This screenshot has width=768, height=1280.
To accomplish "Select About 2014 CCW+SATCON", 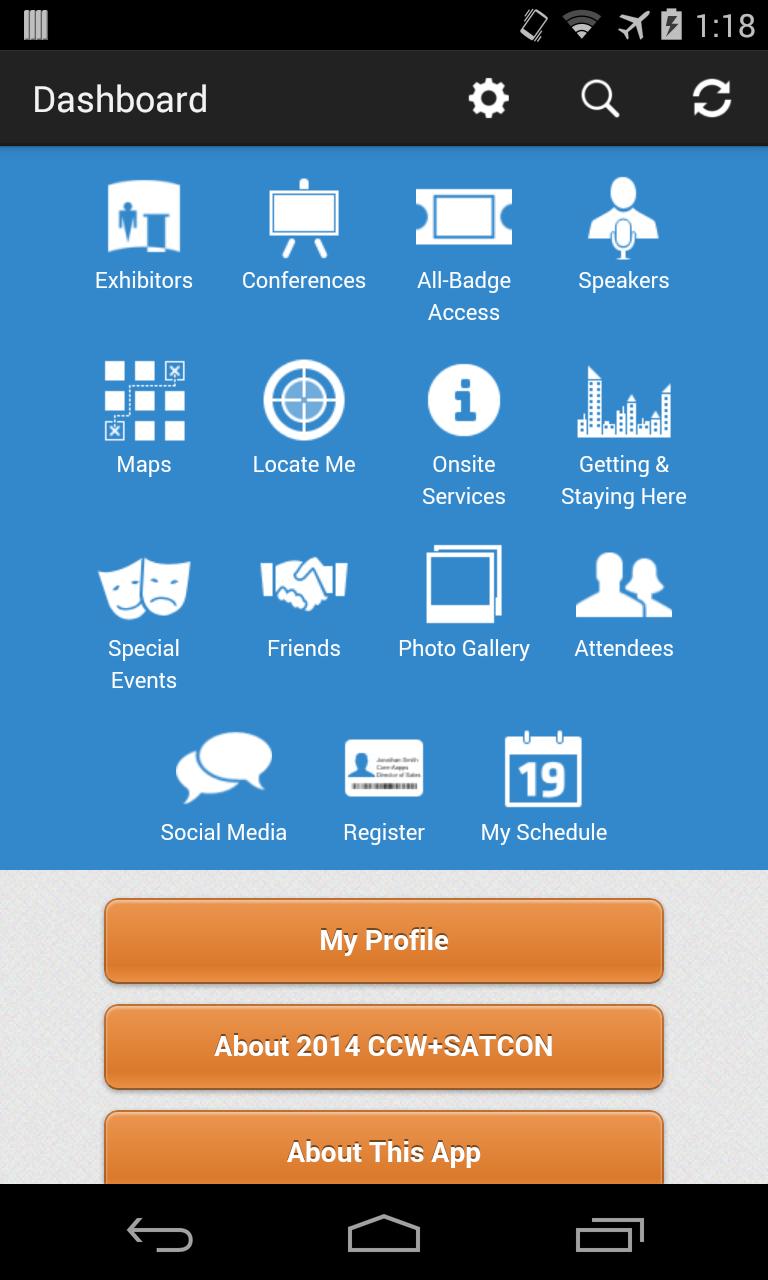I will pyautogui.click(x=384, y=1047).
